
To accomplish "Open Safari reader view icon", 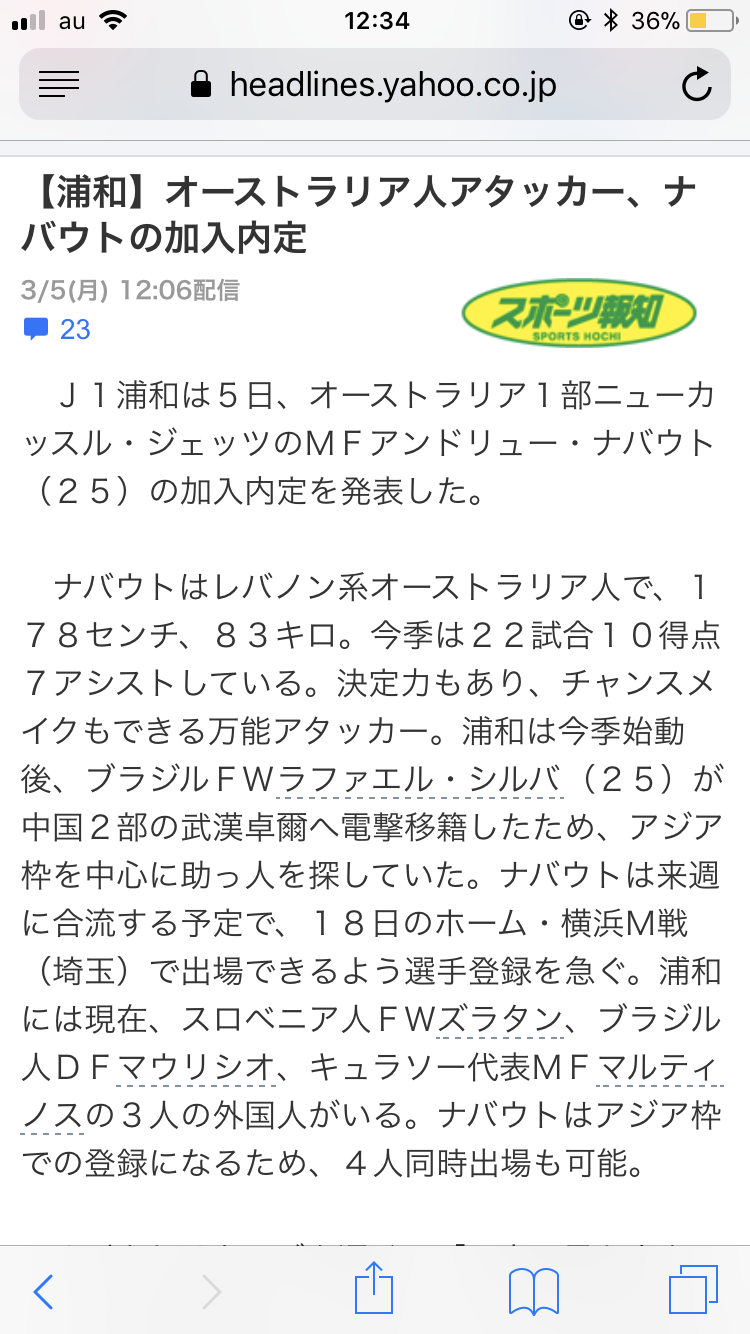I will point(58,85).
